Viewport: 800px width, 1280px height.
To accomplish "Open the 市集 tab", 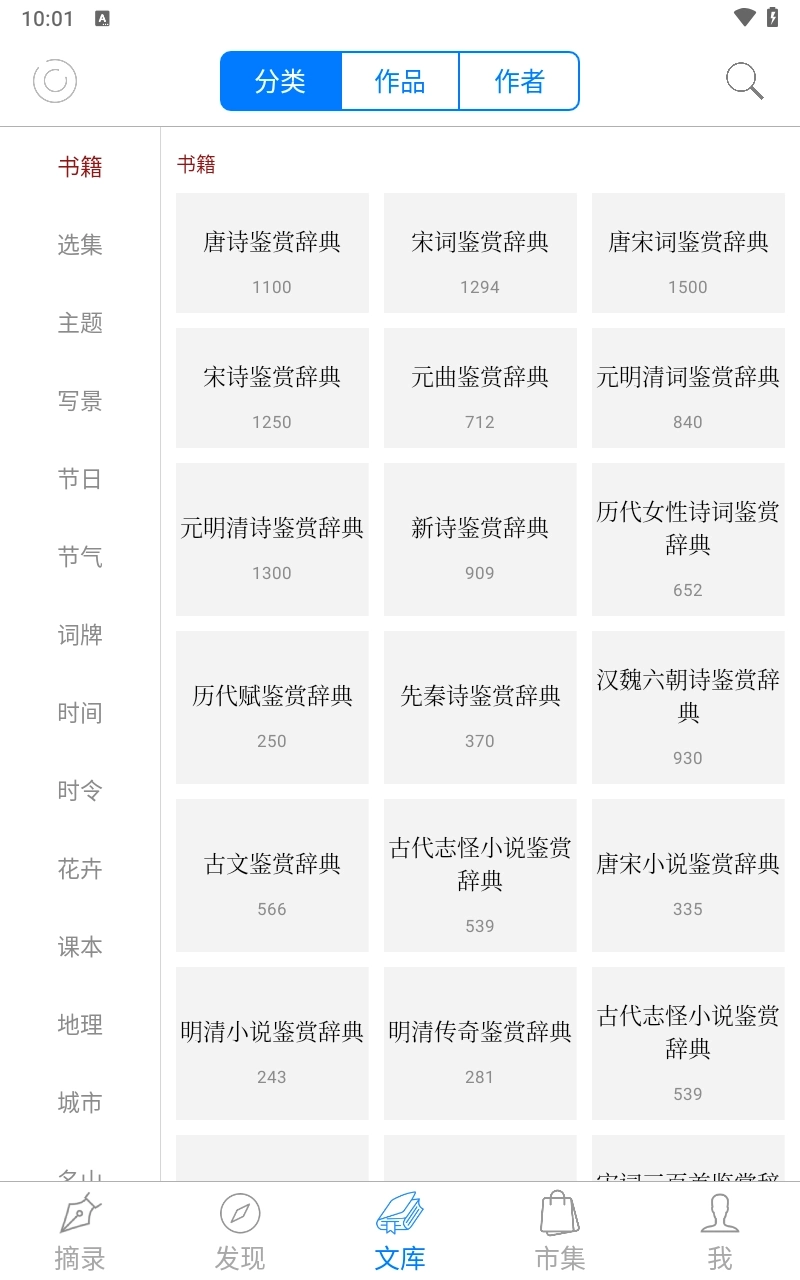I will pos(560,1232).
